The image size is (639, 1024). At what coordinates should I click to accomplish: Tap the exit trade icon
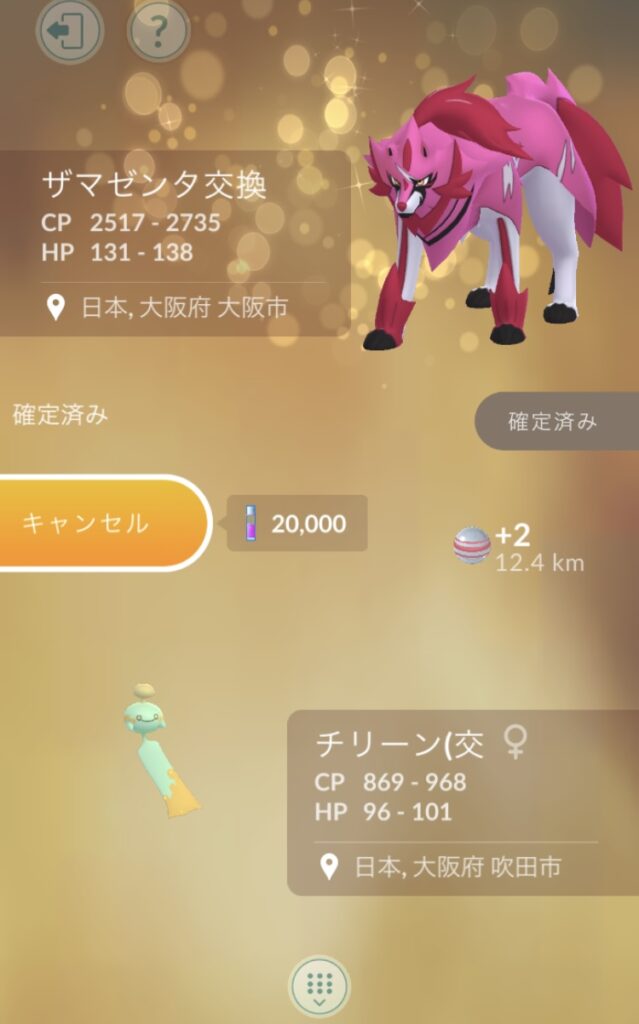click(x=69, y=32)
